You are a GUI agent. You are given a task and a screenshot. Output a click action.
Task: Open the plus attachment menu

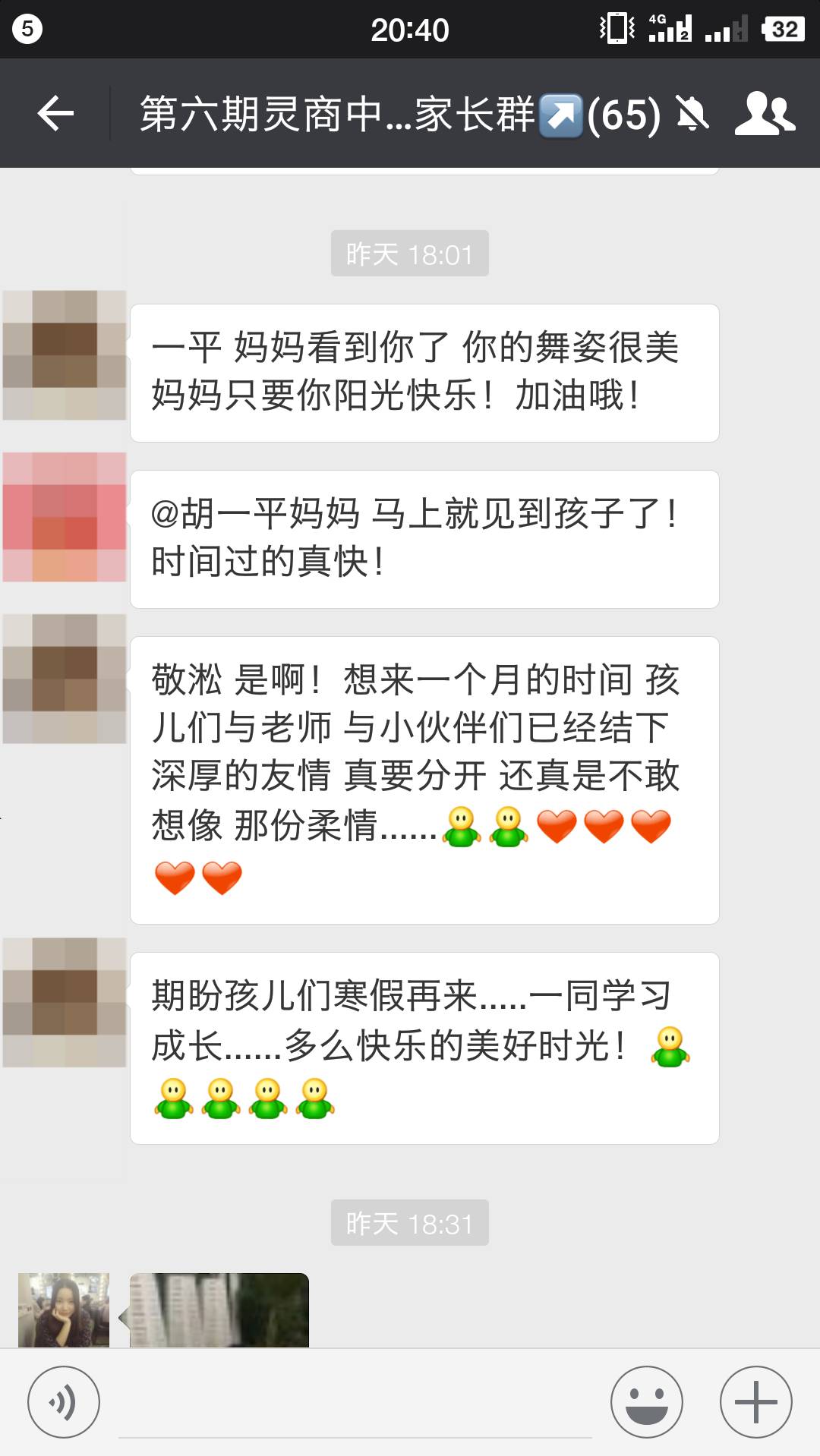[x=755, y=1401]
